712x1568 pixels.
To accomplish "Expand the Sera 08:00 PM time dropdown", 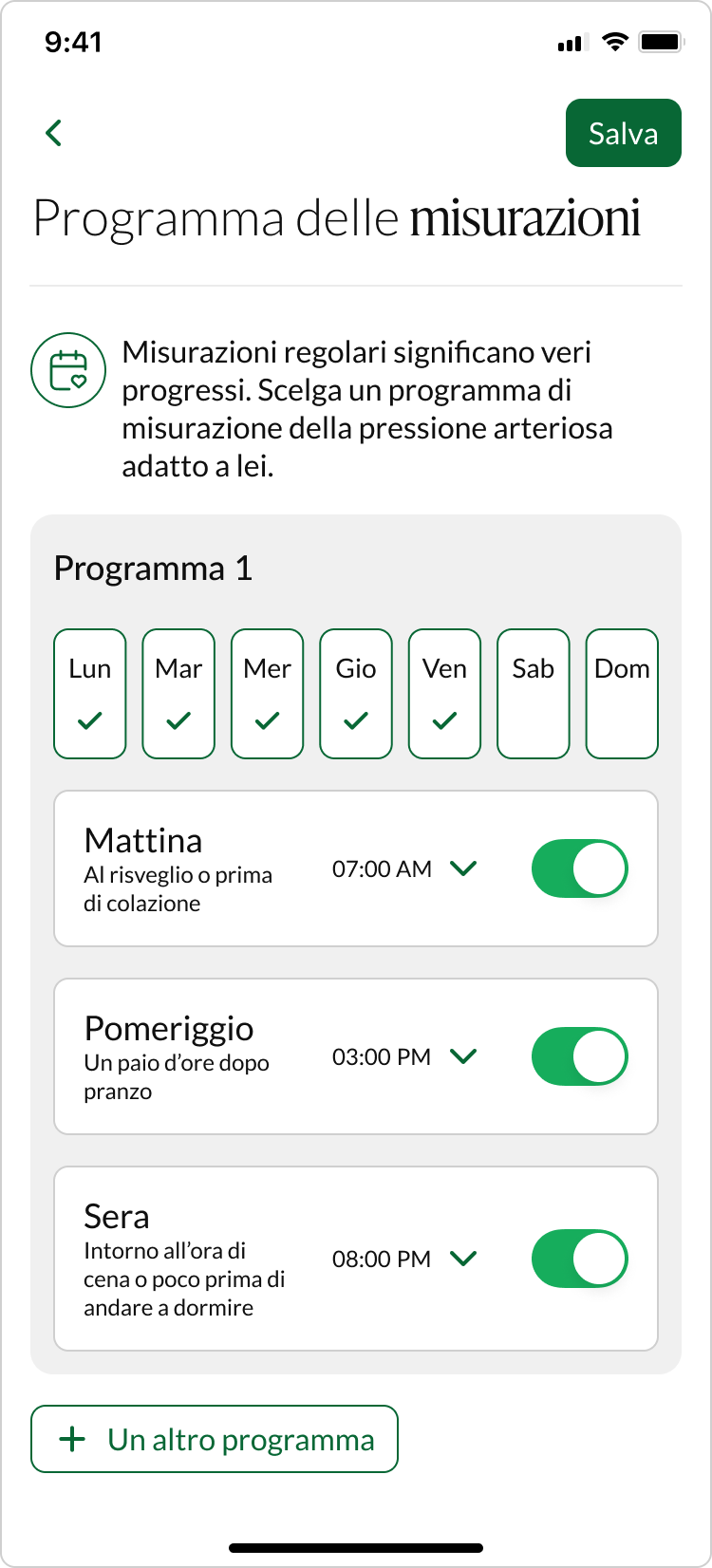I will click(x=404, y=1259).
